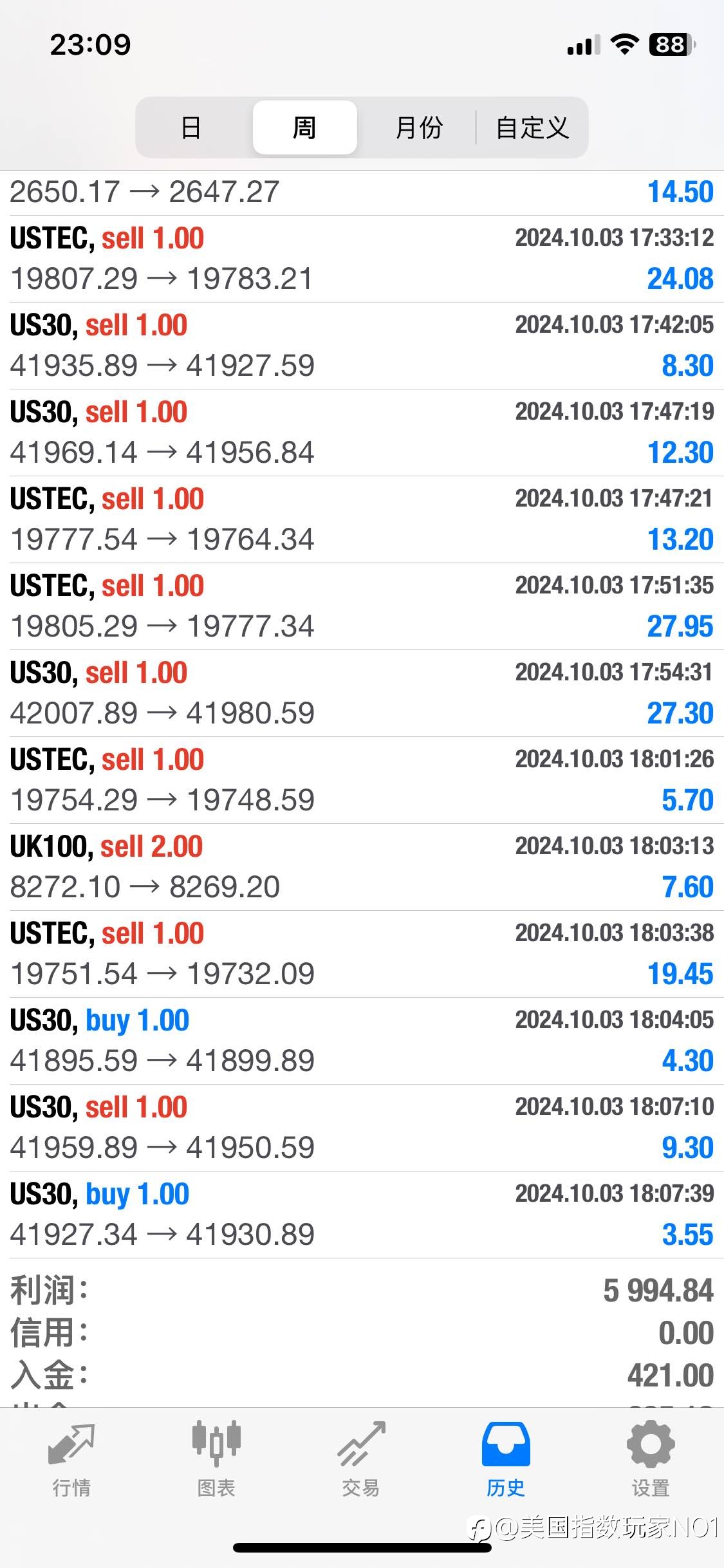This screenshot has height=1568, width=724.
Task: Tap the 历史 history tab
Action: [506, 1459]
